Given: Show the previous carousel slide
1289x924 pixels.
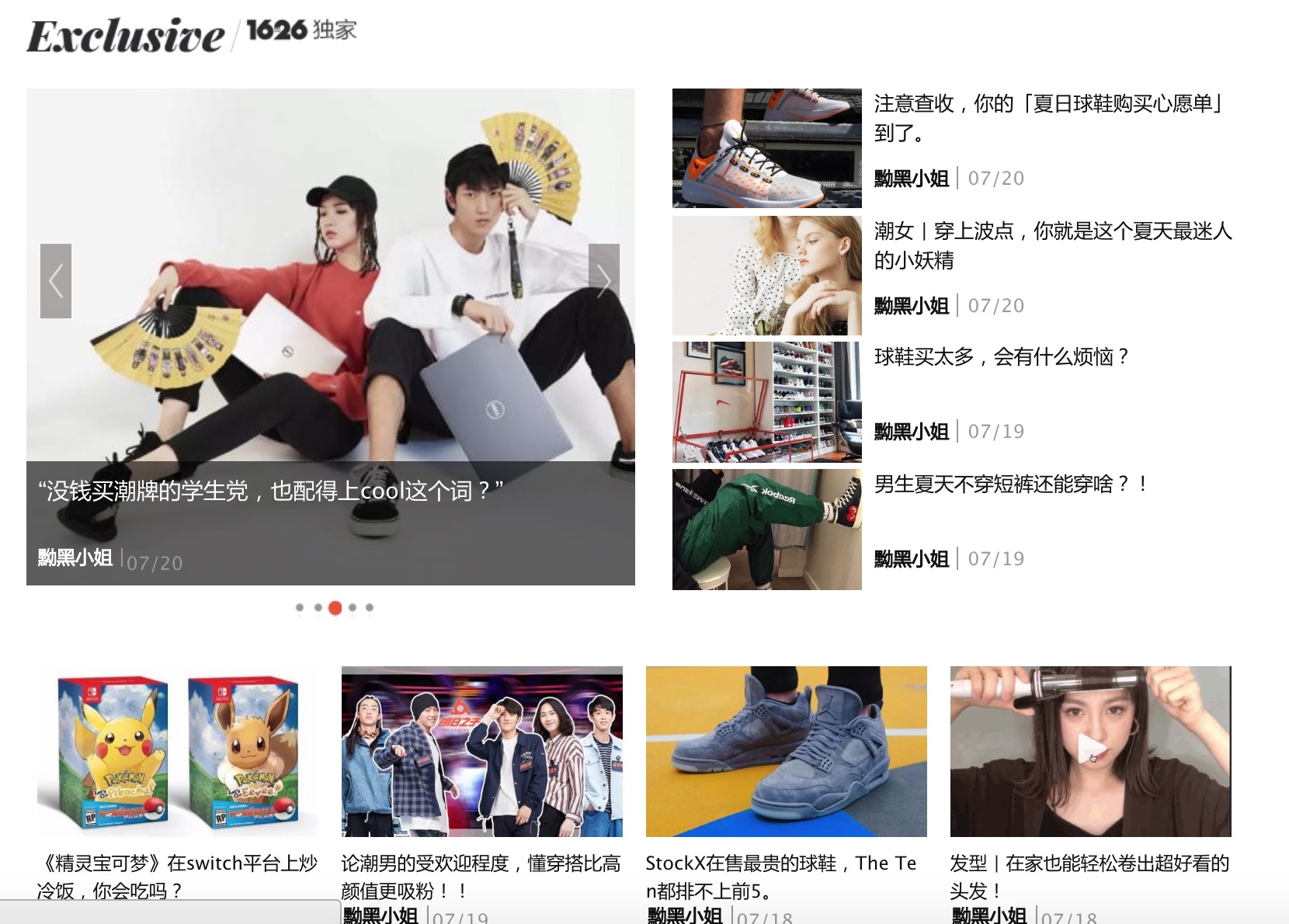Looking at the screenshot, I should pyautogui.click(x=56, y=281).
